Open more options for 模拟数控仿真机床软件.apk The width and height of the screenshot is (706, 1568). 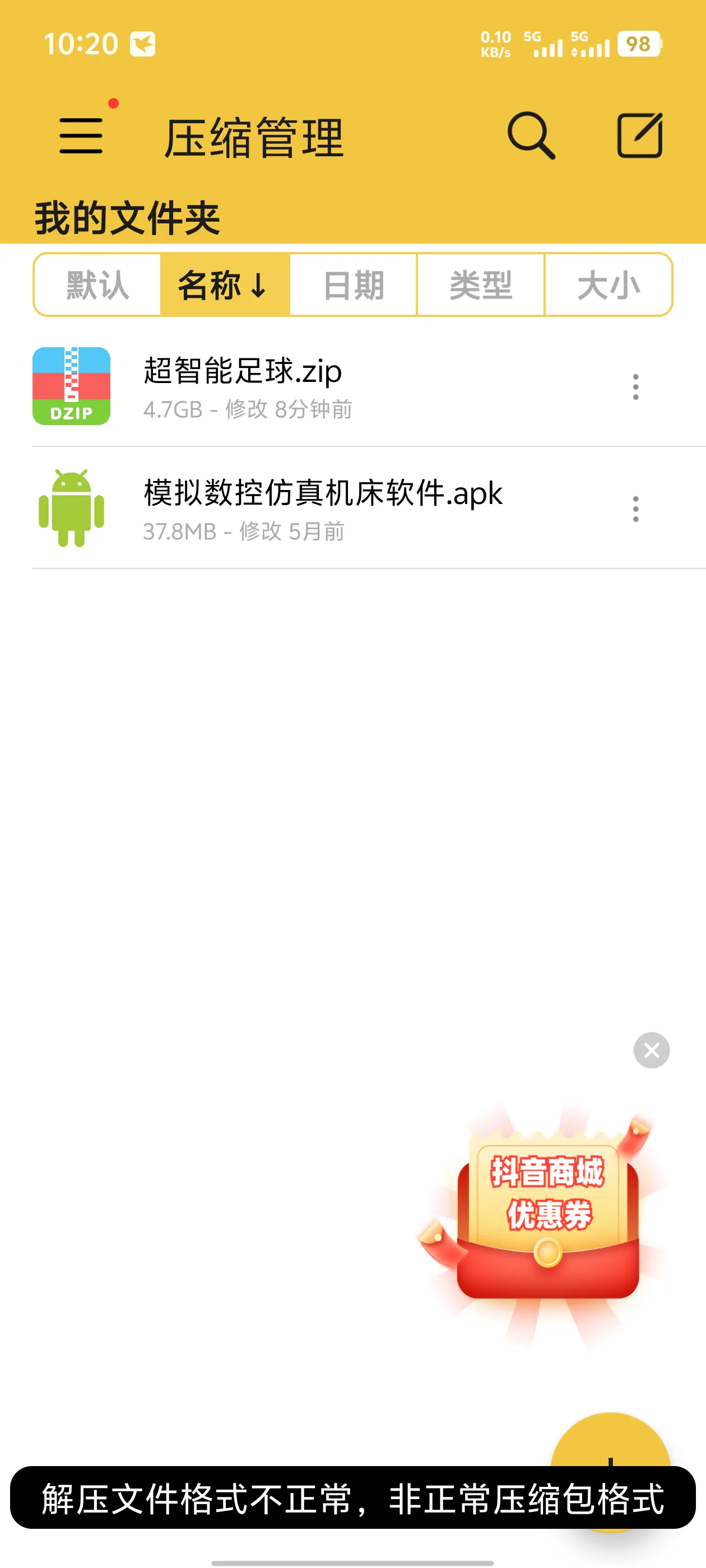click(635, 508)
